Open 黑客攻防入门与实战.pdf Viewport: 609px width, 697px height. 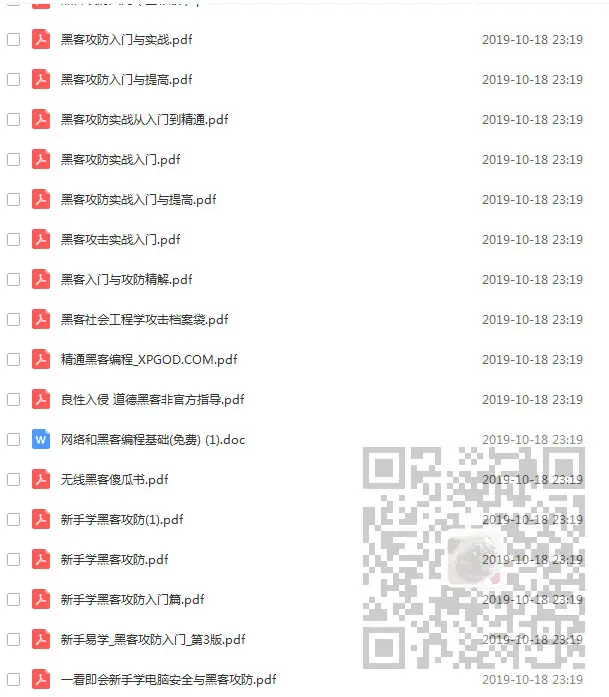[x=126, y=40]
